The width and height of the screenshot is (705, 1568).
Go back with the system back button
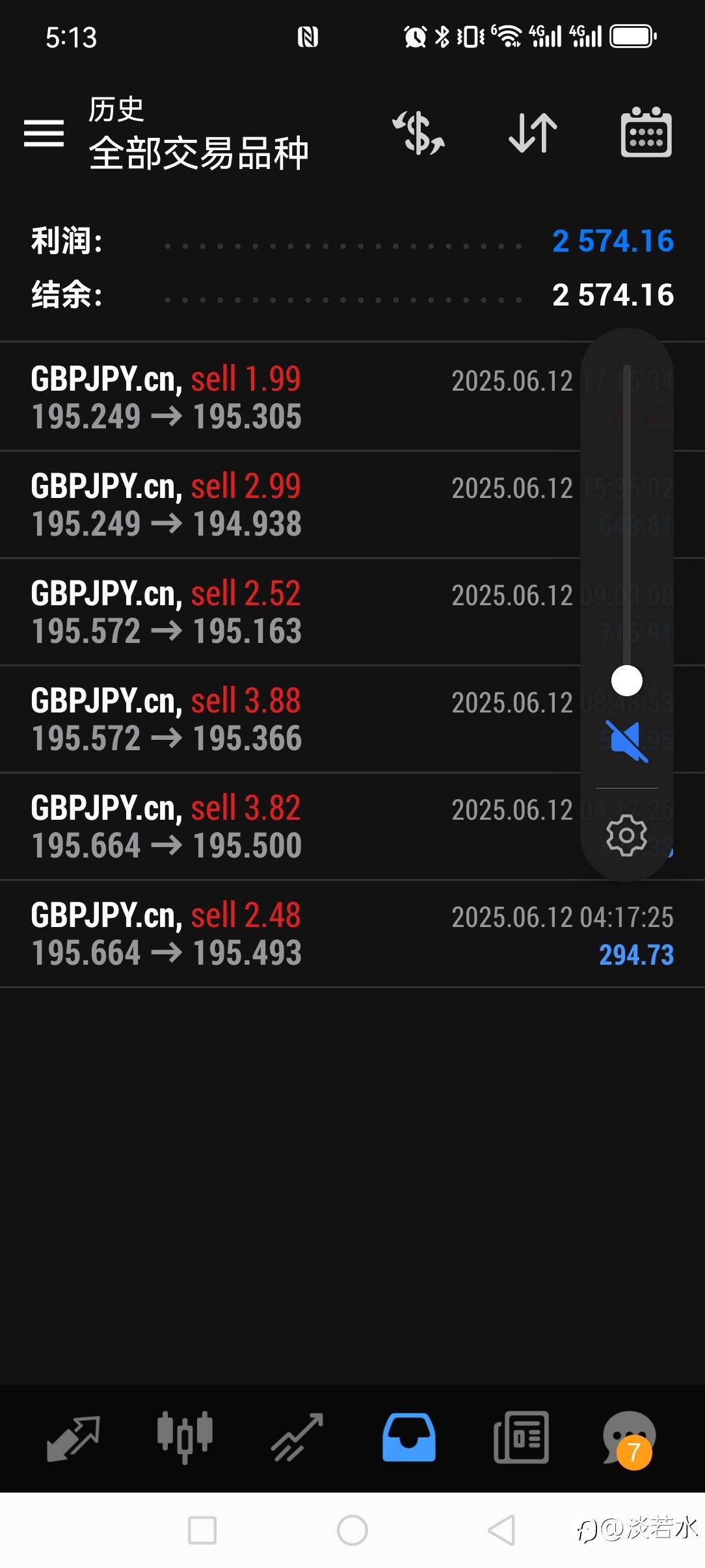(x=501, y=1530)
